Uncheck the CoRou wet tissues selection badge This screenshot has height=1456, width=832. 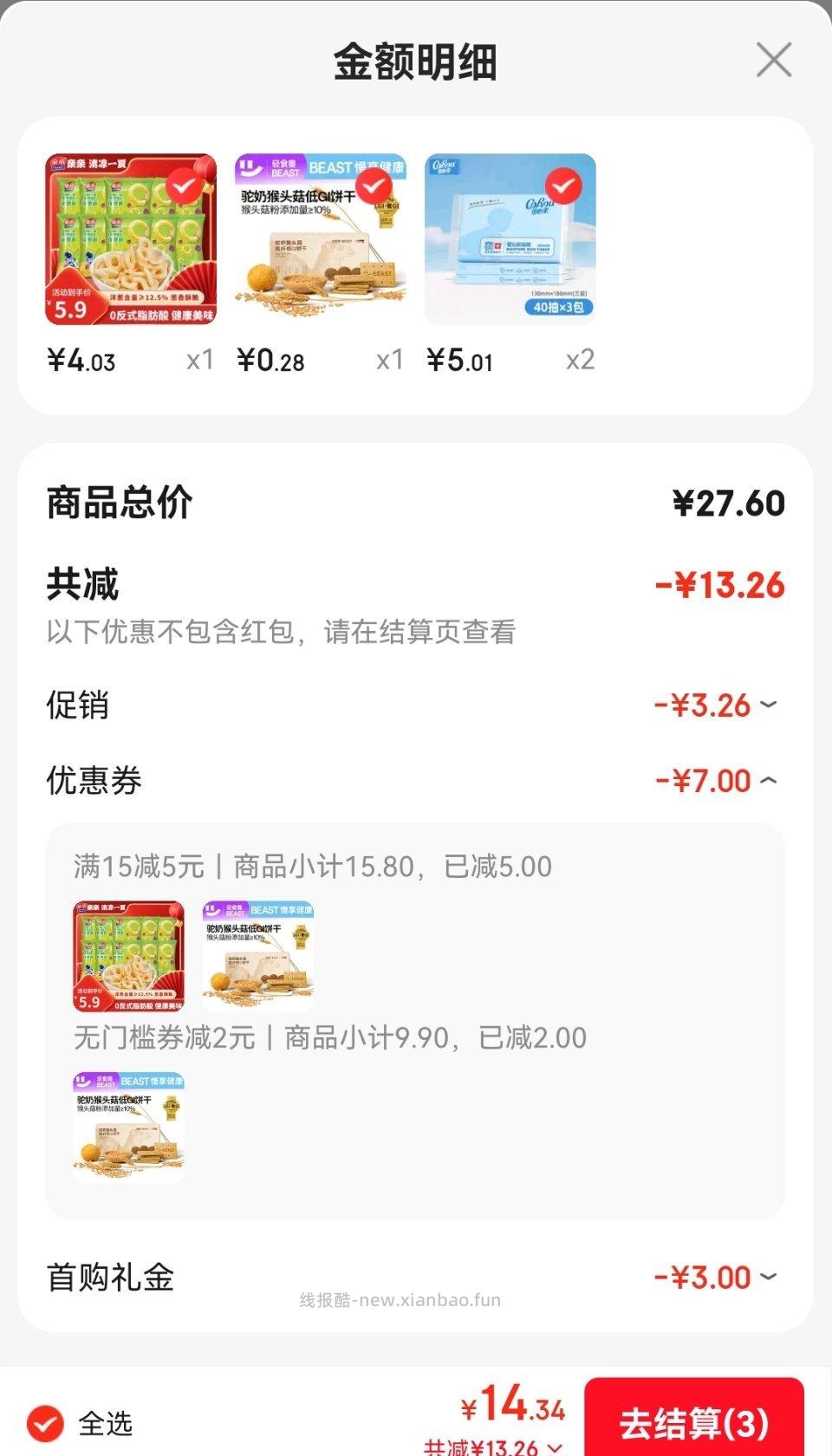(x=565, y=184)
